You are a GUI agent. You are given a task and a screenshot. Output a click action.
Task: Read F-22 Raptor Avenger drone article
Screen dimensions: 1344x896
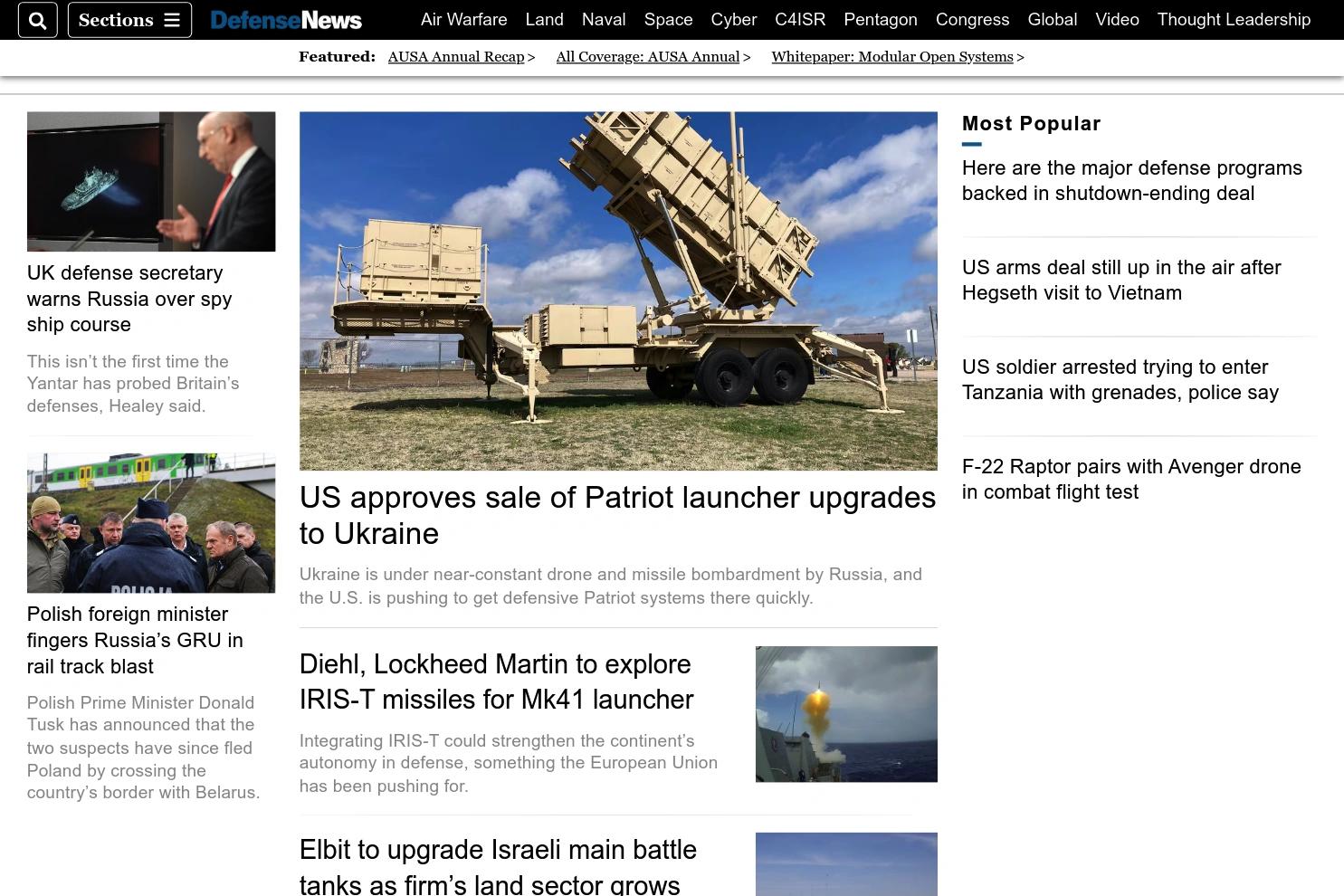coord(1131,480)
